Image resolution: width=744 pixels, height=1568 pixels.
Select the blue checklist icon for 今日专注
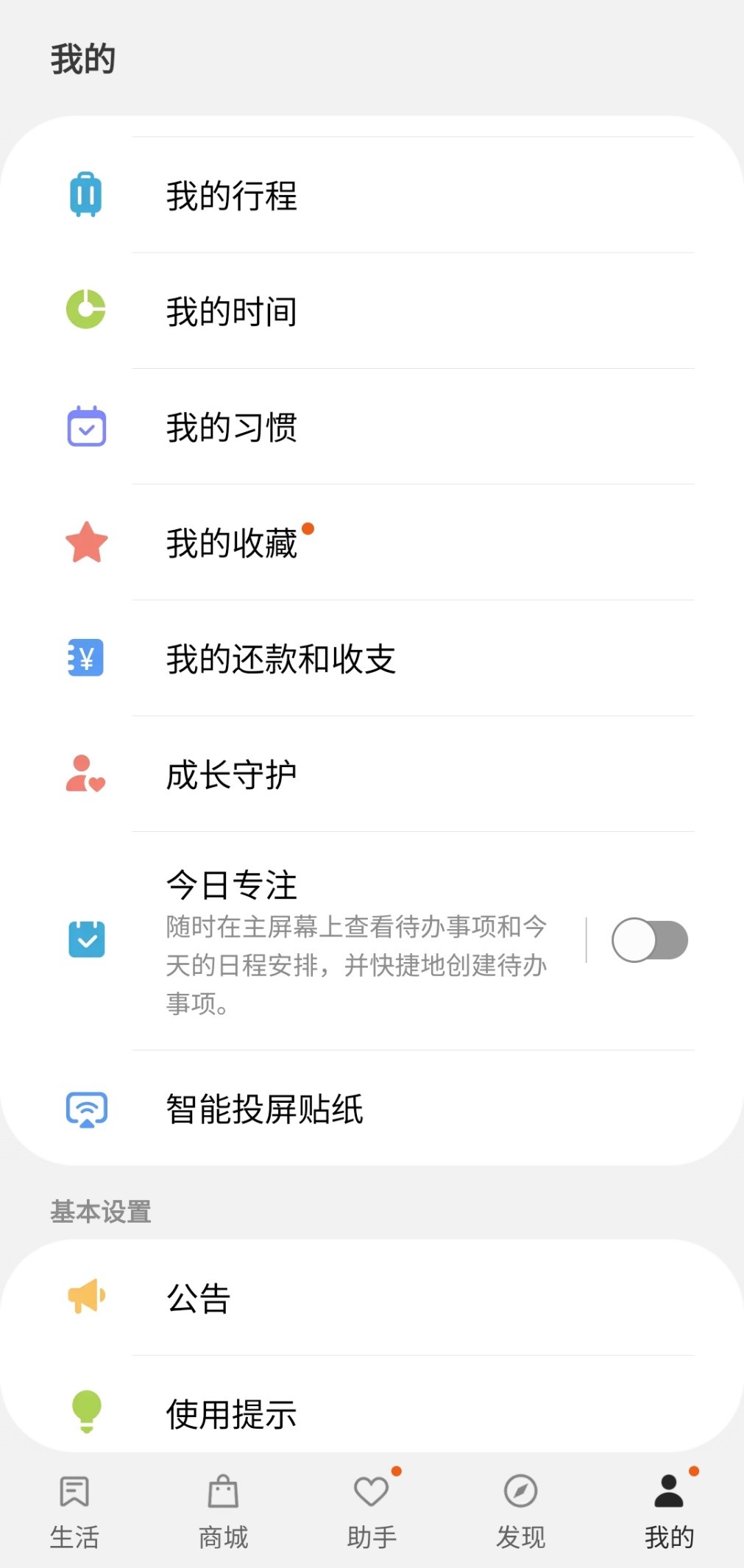[x=85, y=940]
